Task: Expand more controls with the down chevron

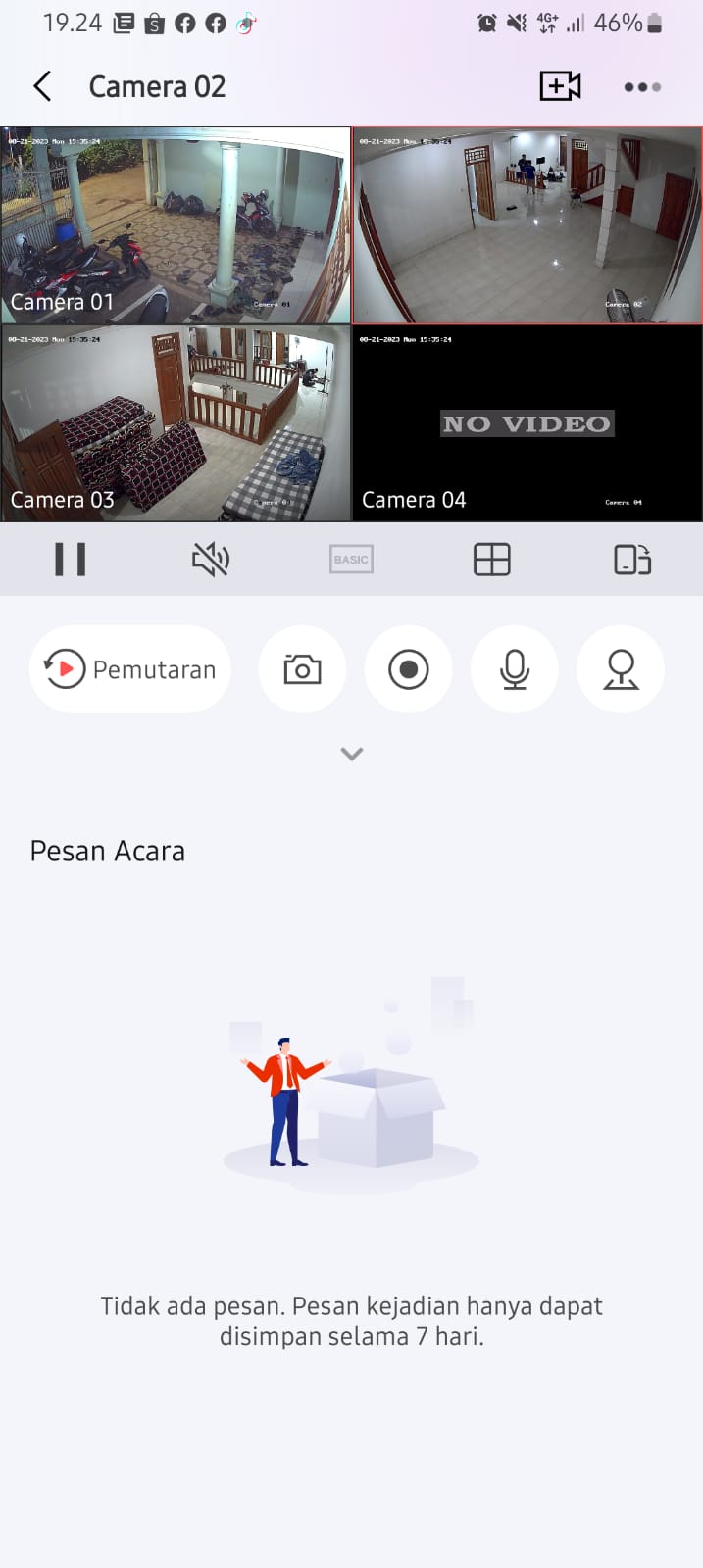Action: pos(352,754)
